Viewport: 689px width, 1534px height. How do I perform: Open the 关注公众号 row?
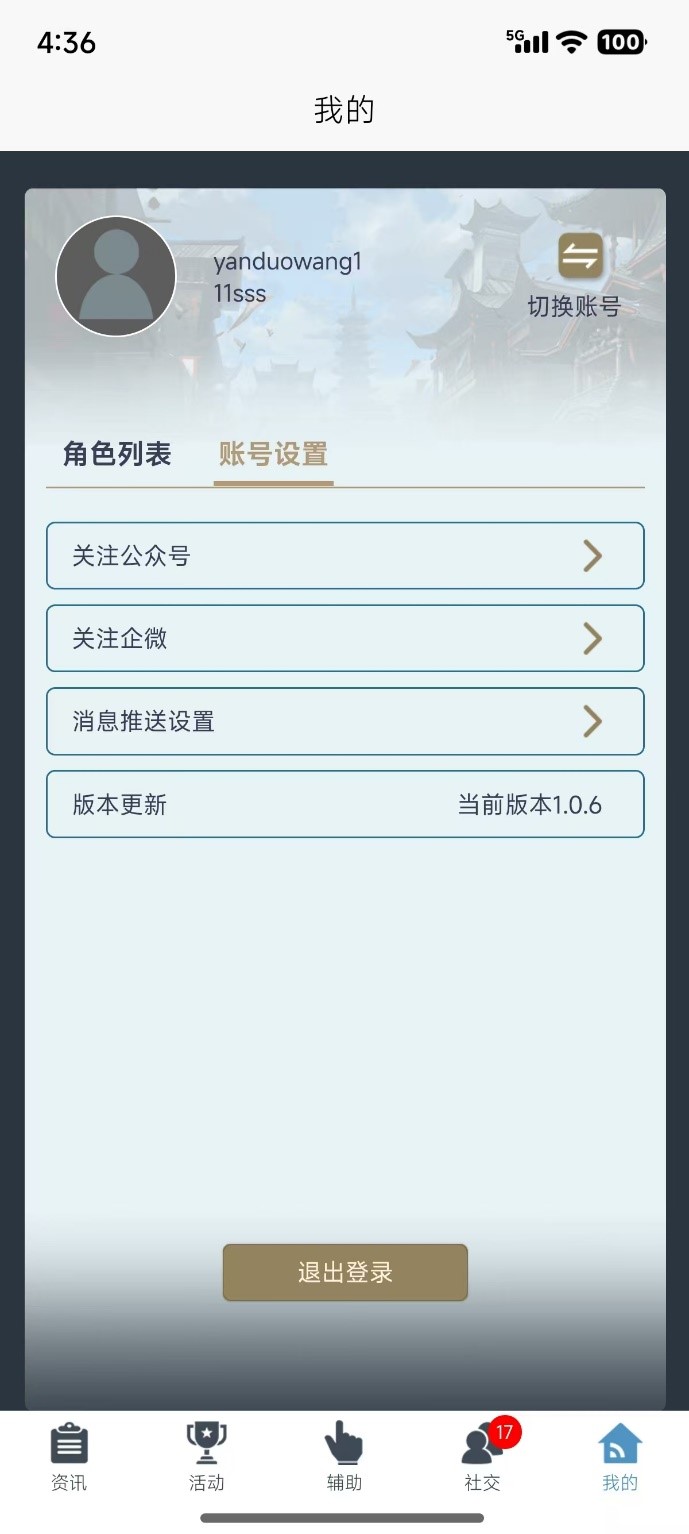click(x=345, y=556)
